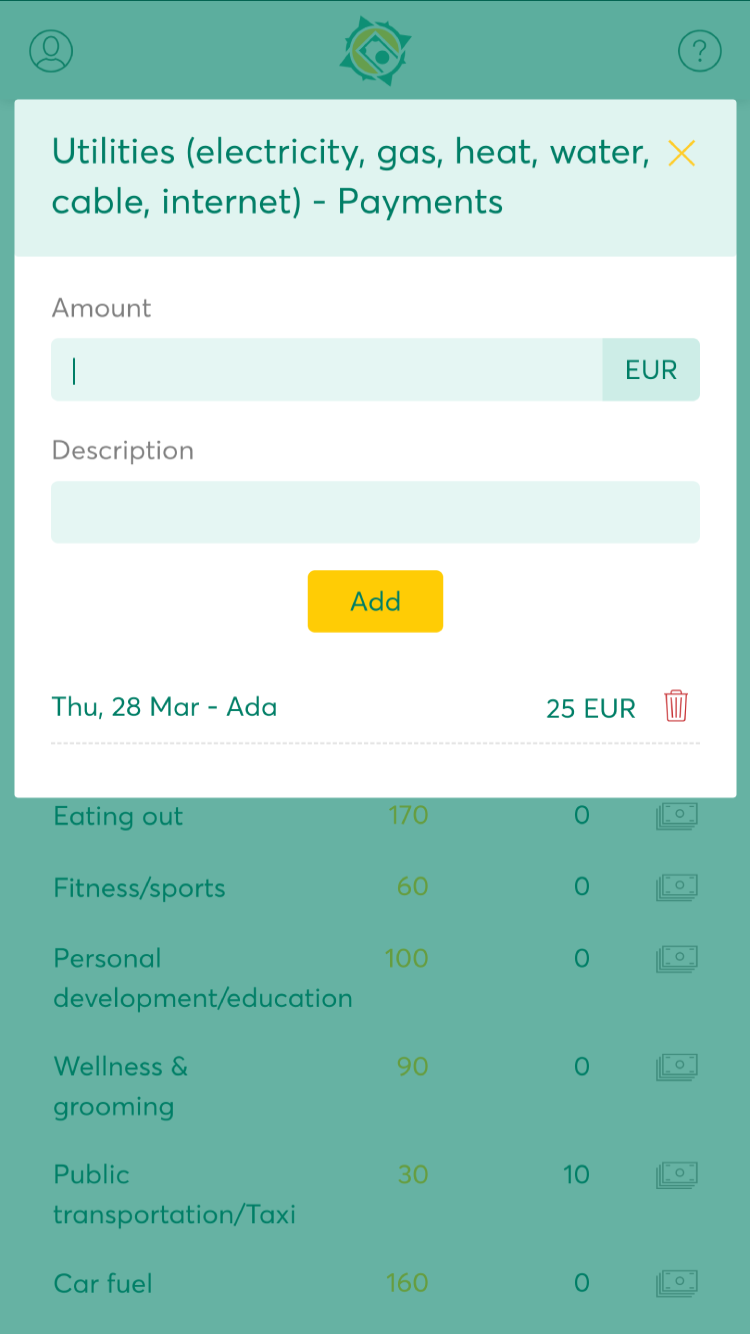Open payments for Personal development/education
This screenshot has height=1334, width=750.
click(x=676, y=958)
